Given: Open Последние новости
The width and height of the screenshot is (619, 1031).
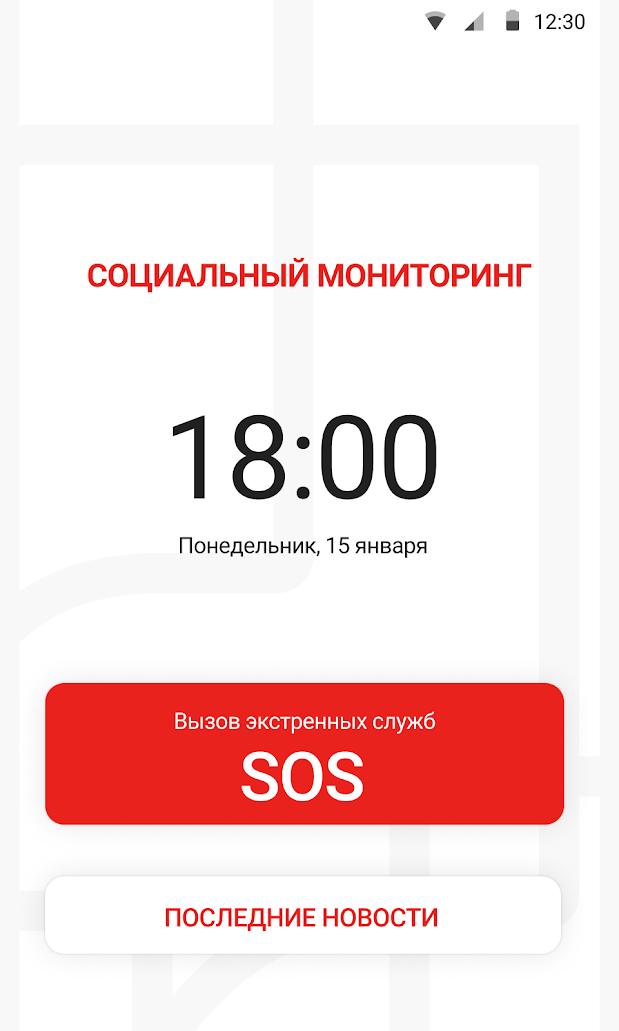Looking at the screenshot, I should [x=302, y=916].
